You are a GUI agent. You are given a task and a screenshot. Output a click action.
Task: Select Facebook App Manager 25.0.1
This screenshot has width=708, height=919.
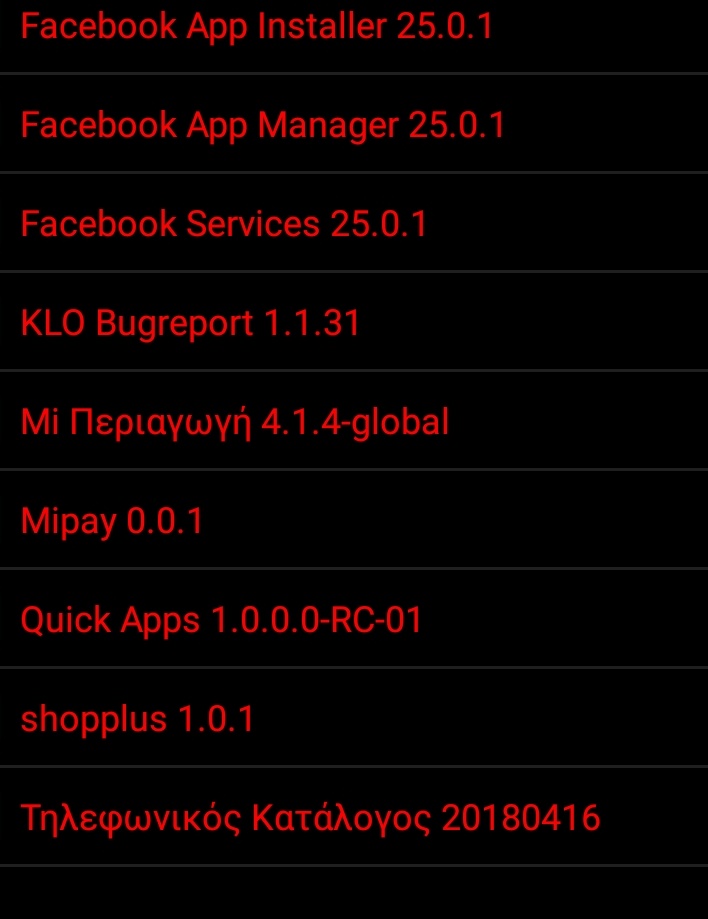pos(263,125)
